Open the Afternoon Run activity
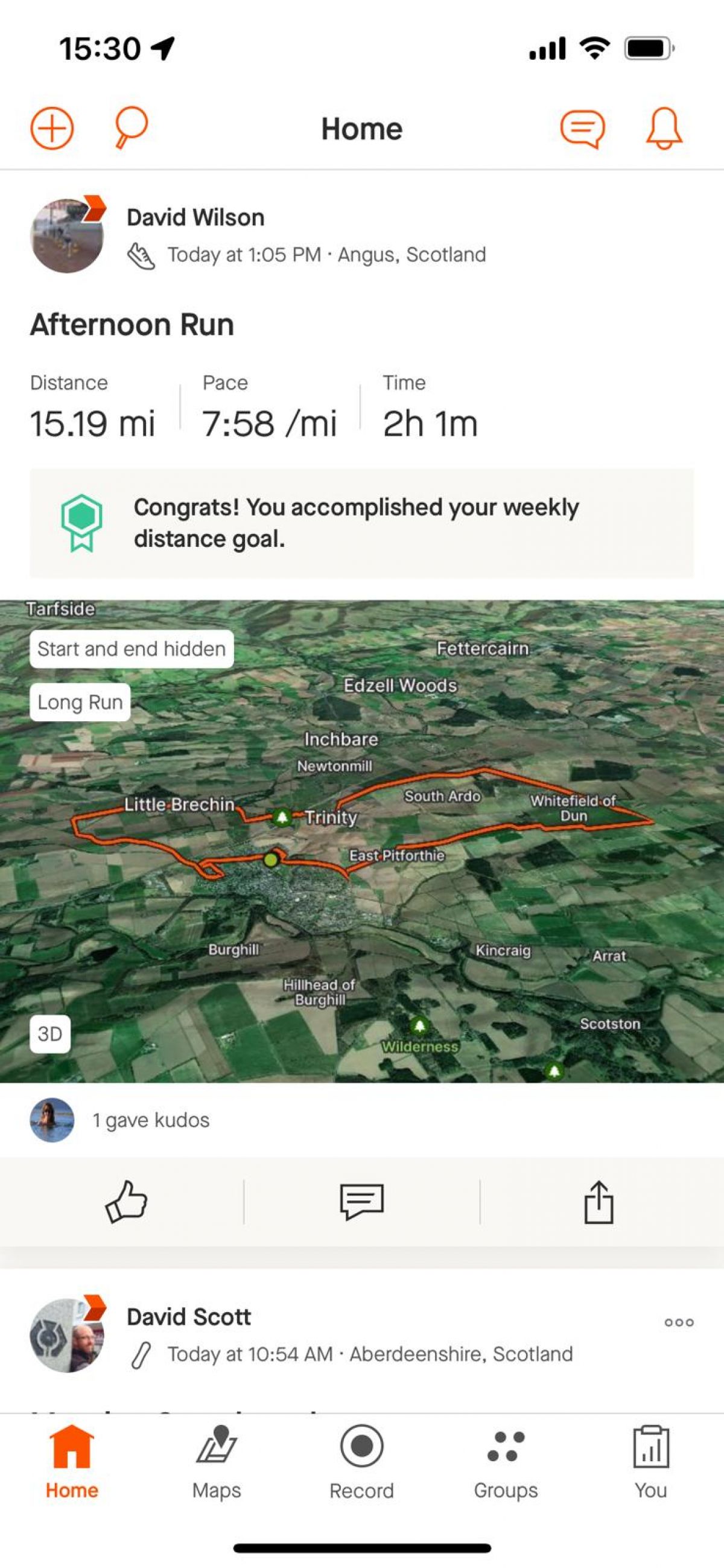724x1568 pixels. point(132,325)
